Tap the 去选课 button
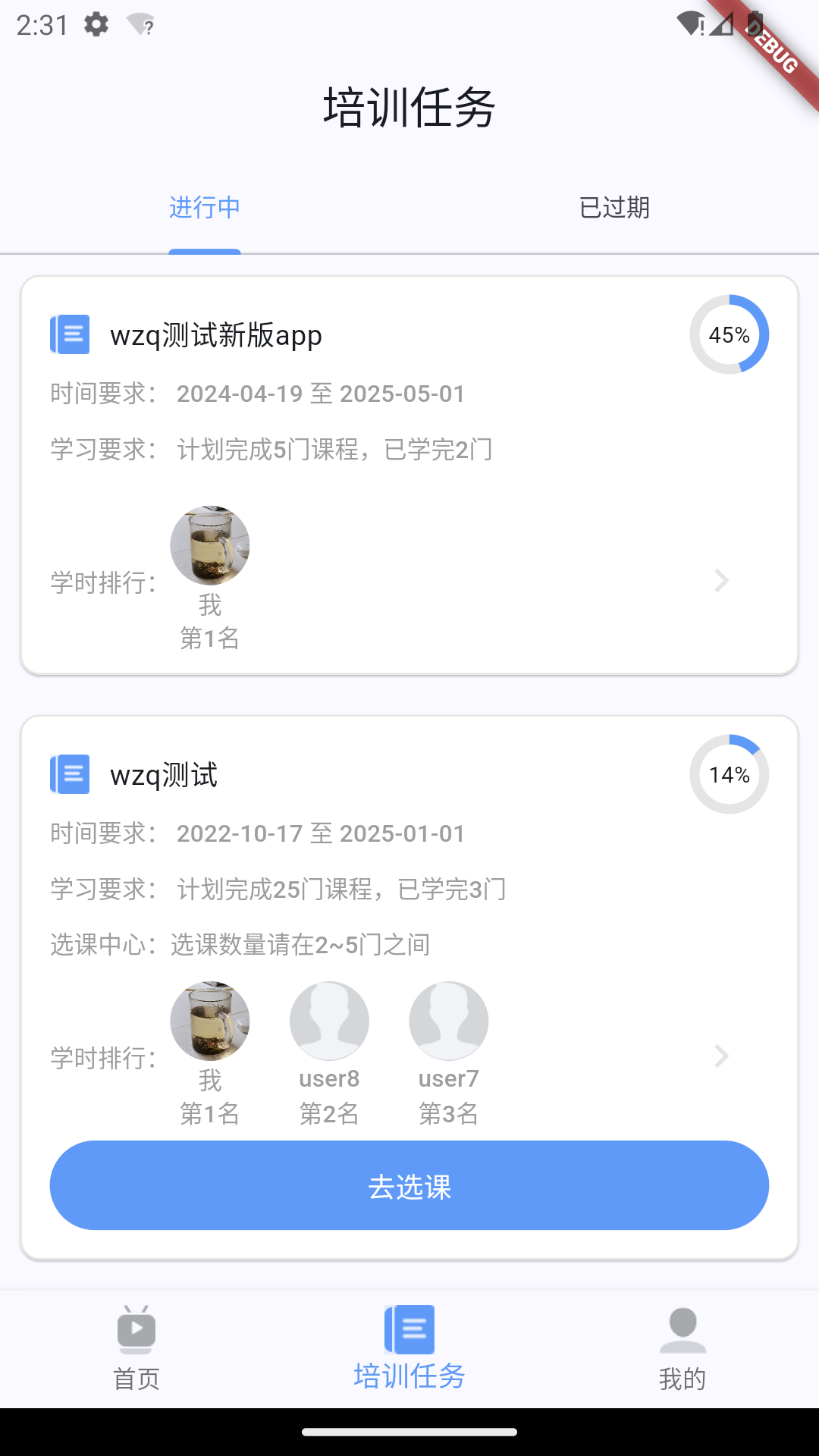 pos(409,1185)
